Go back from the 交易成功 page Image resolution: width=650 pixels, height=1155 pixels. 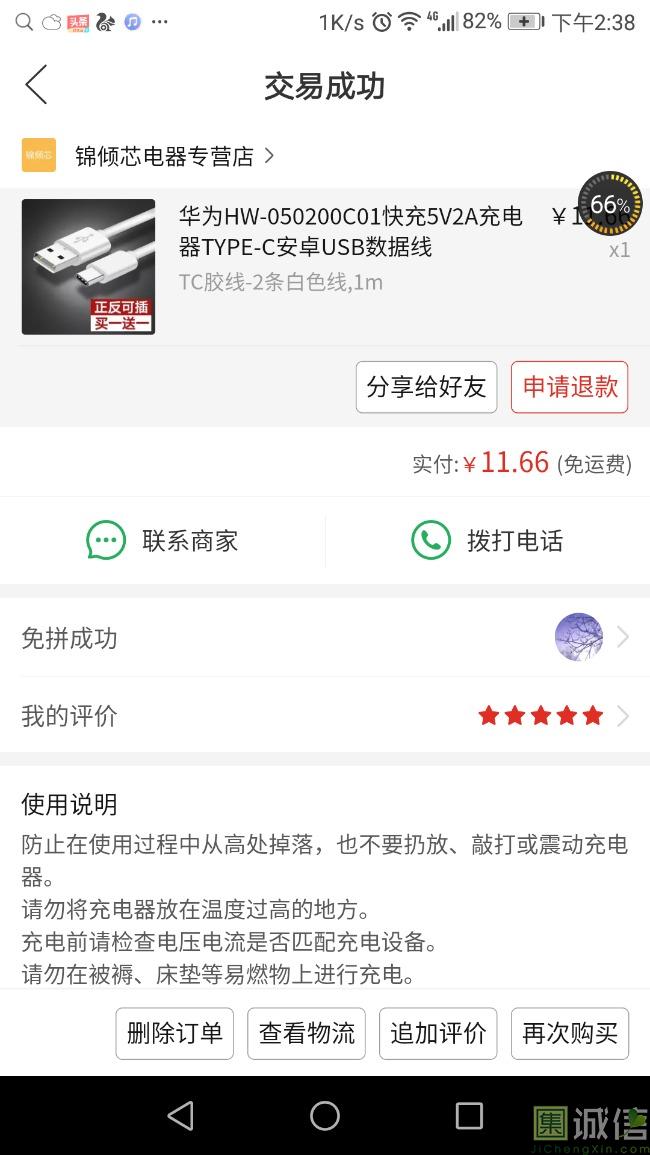[37, 86]
